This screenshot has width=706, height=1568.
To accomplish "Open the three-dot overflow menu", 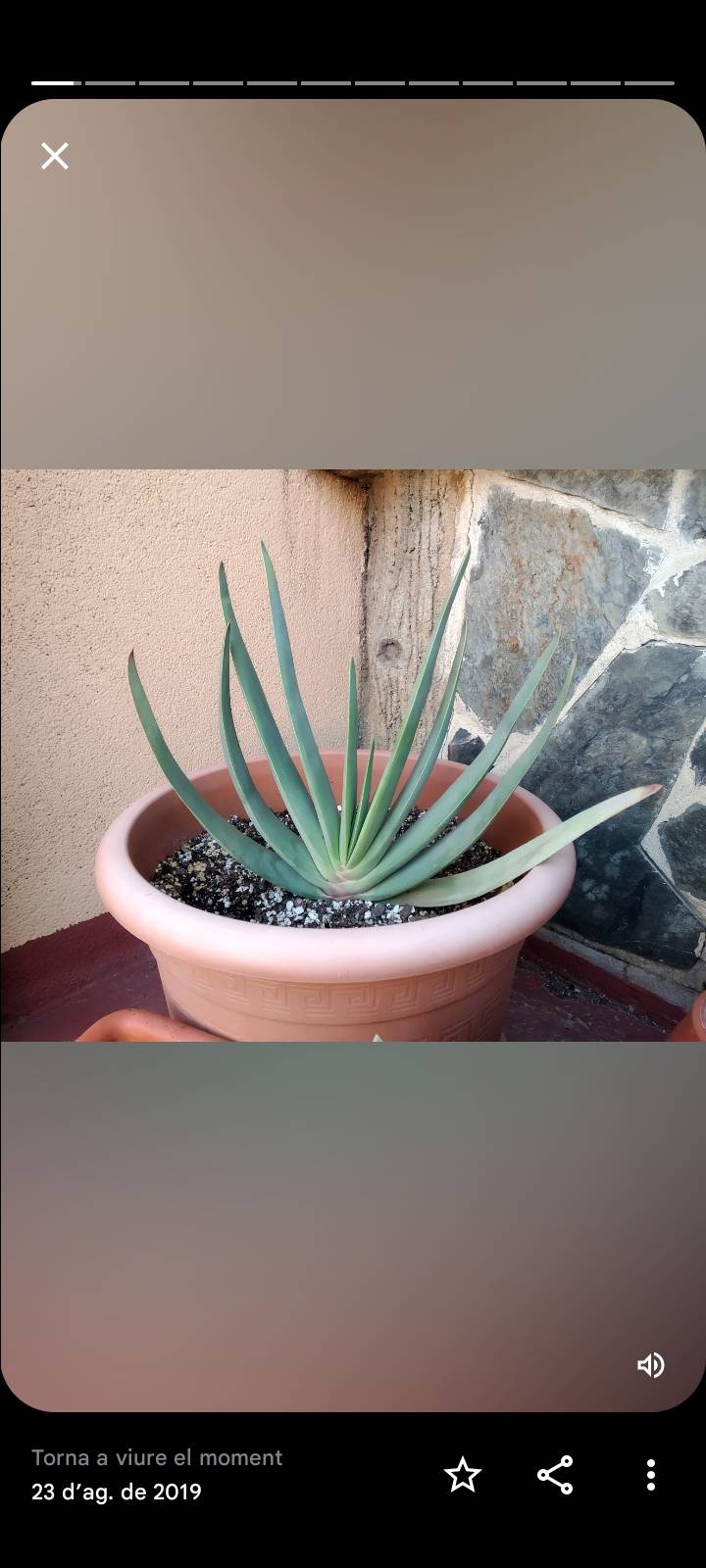I will coord(651,1475).
